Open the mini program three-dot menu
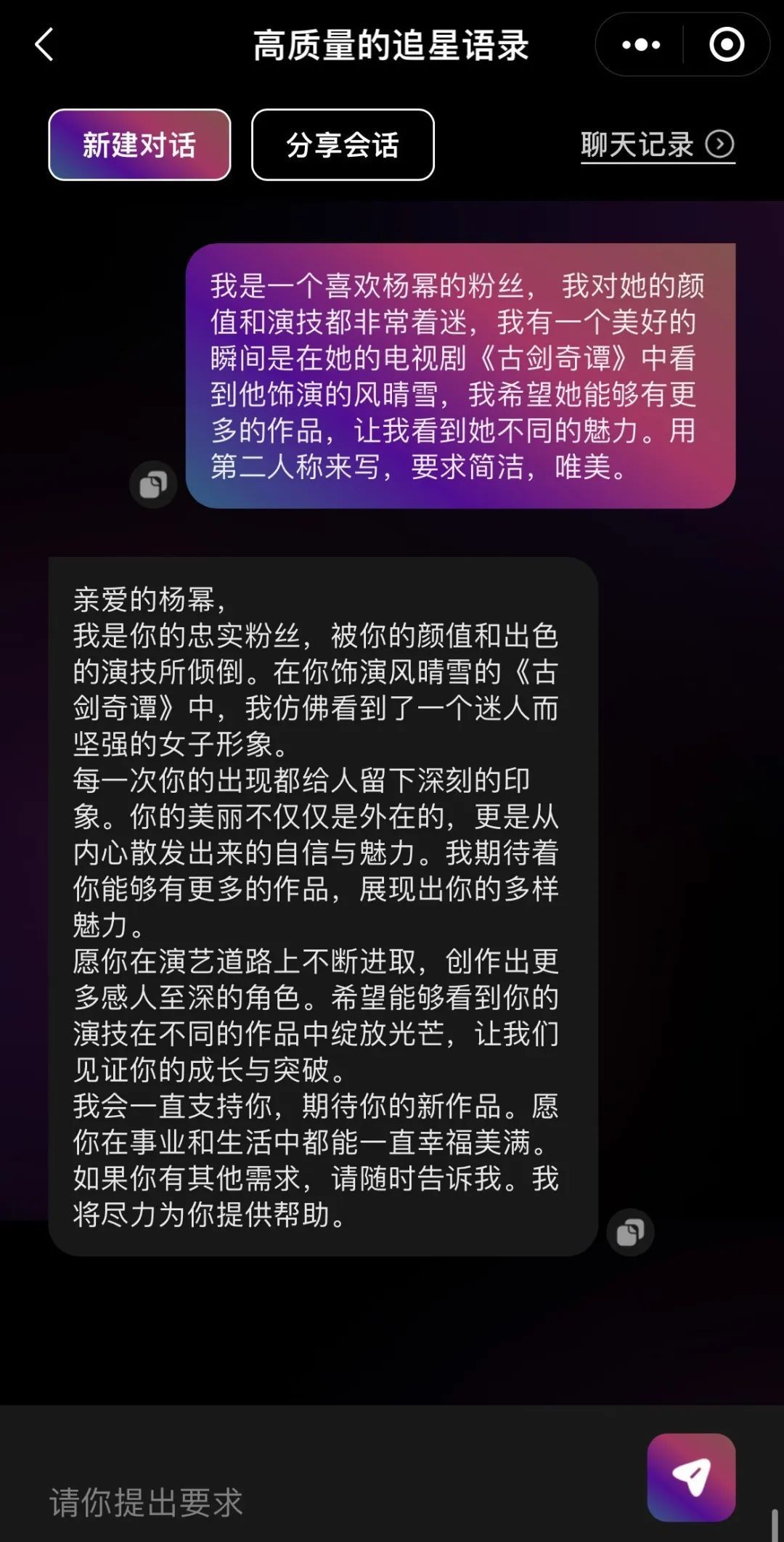 coord(641,45)
